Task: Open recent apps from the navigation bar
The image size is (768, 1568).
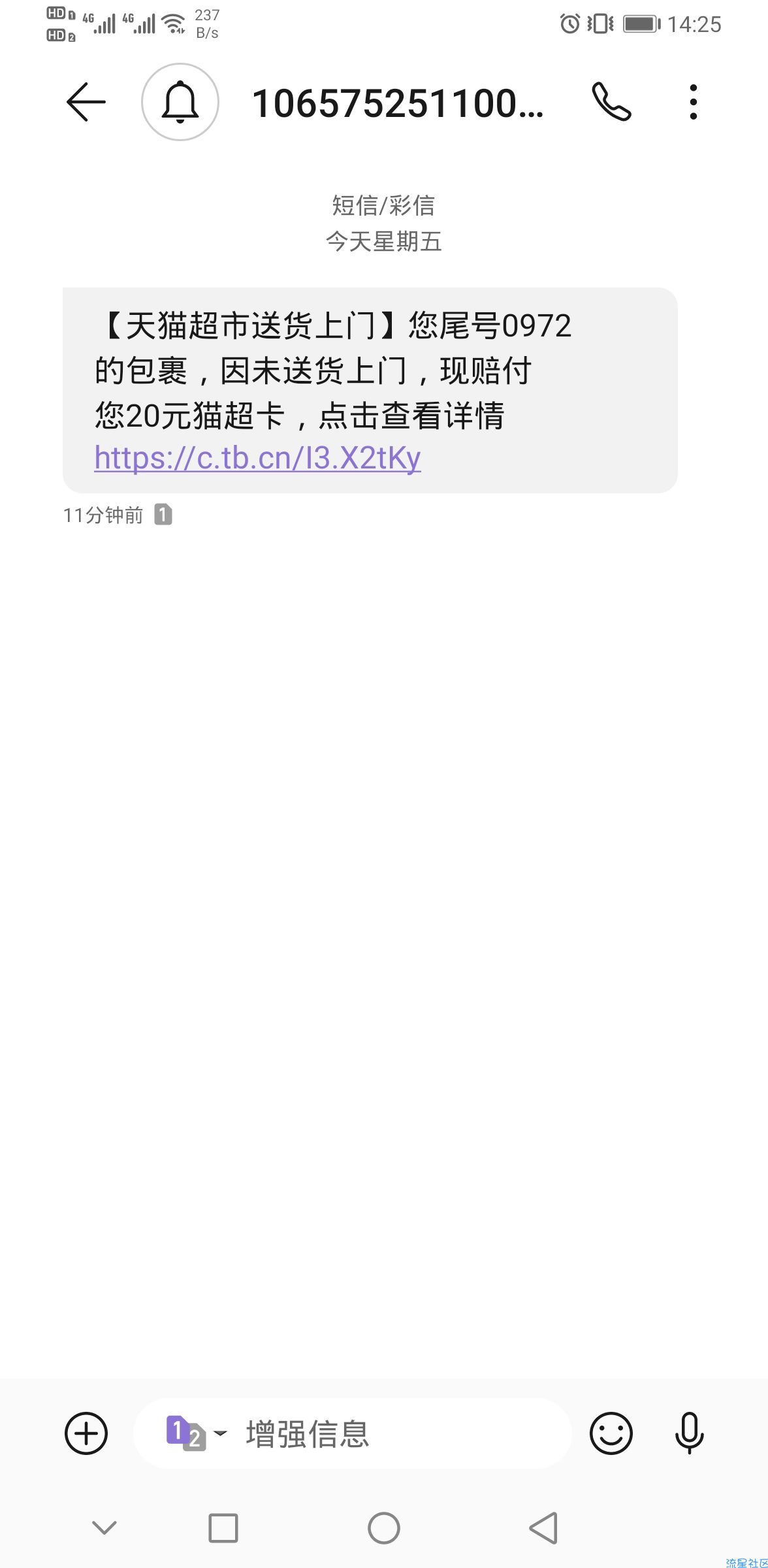Action: pyautogui.click(x=223, y=1528)
